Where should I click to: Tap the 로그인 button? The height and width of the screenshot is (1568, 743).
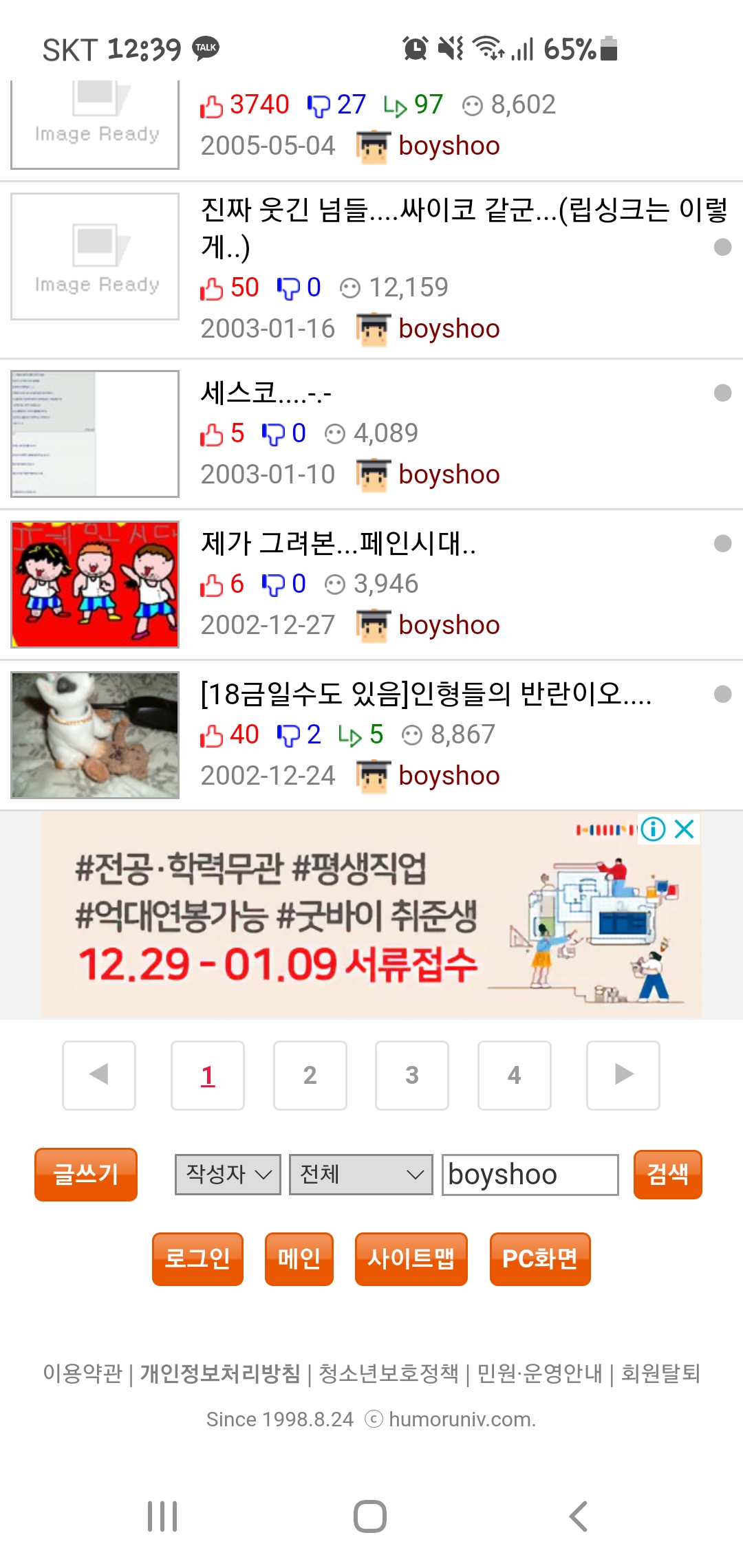[197, 1259]
